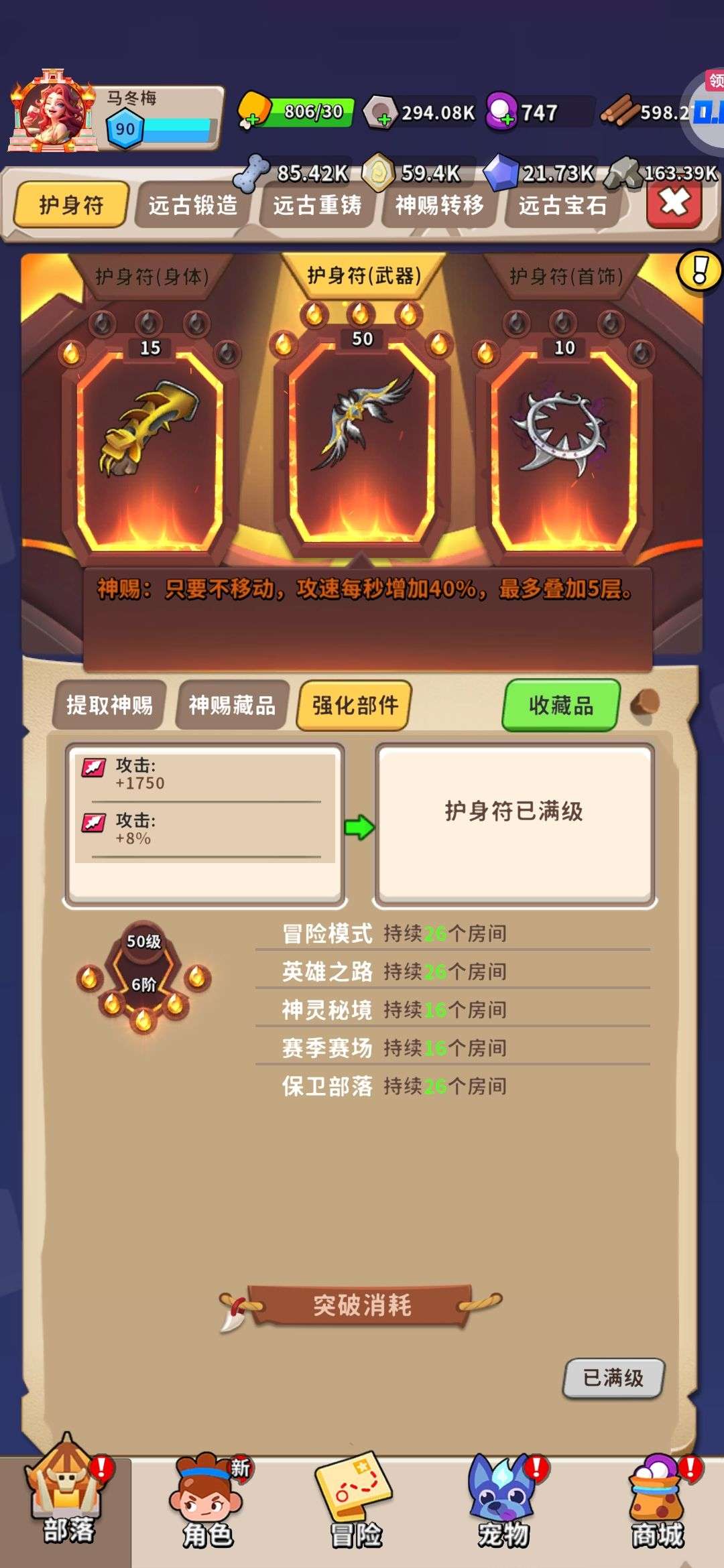Open the 远古重铸 tab

click(x=317, y=205)
